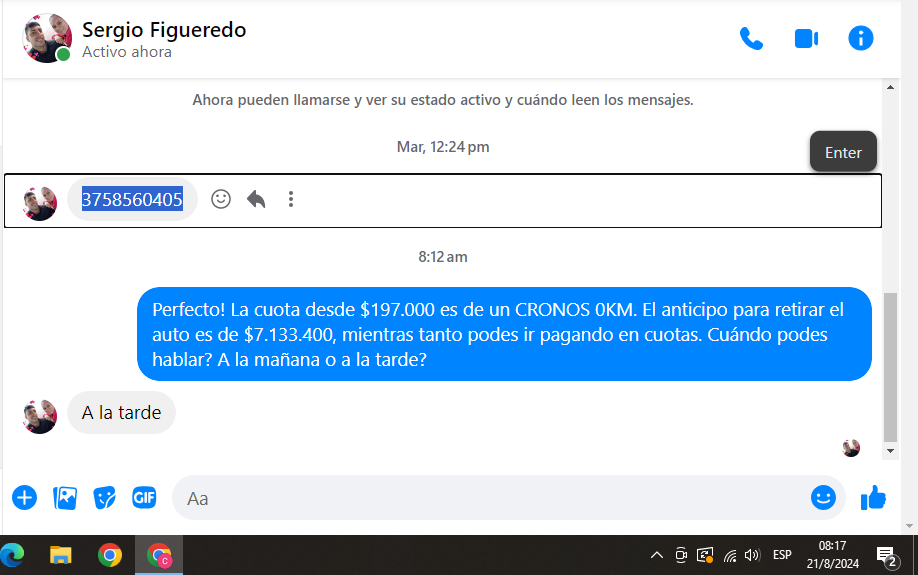This screenshot has width=918, height=575.
Task: Open the emoji picker in message box
Action: (823, 497)
